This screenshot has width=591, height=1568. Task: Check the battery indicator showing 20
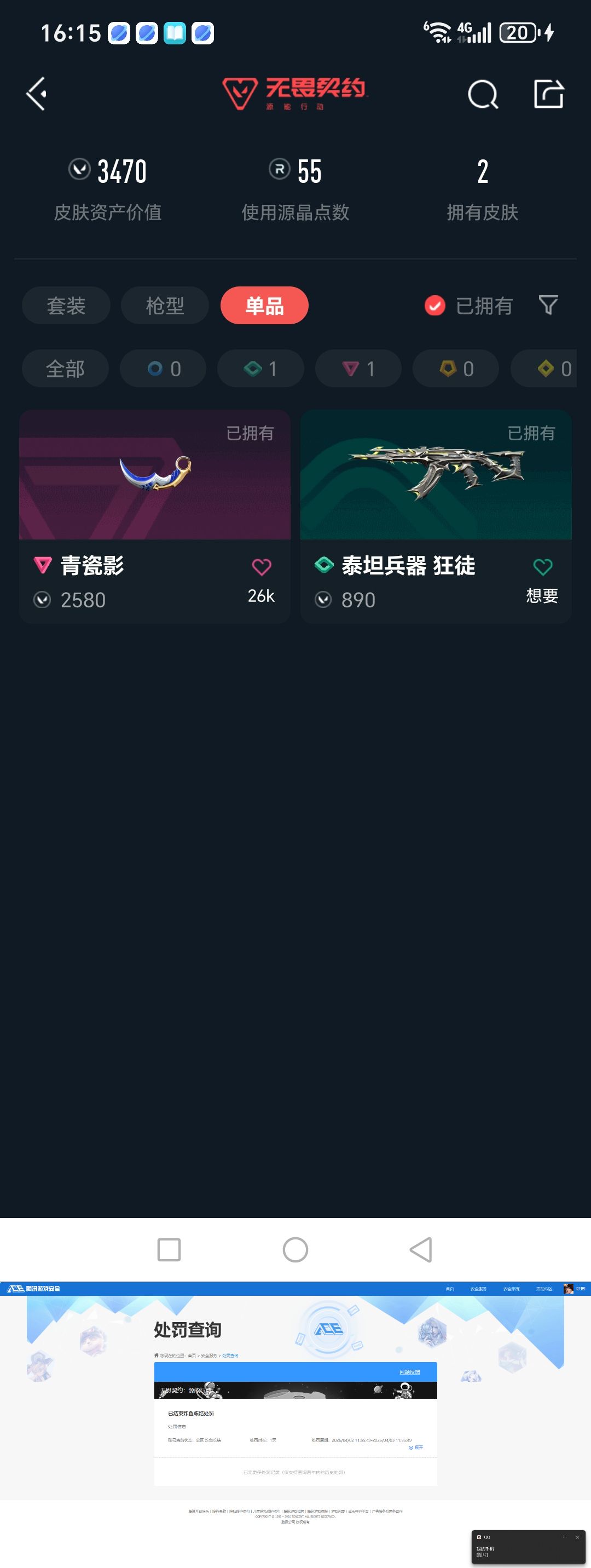[517, 33]
